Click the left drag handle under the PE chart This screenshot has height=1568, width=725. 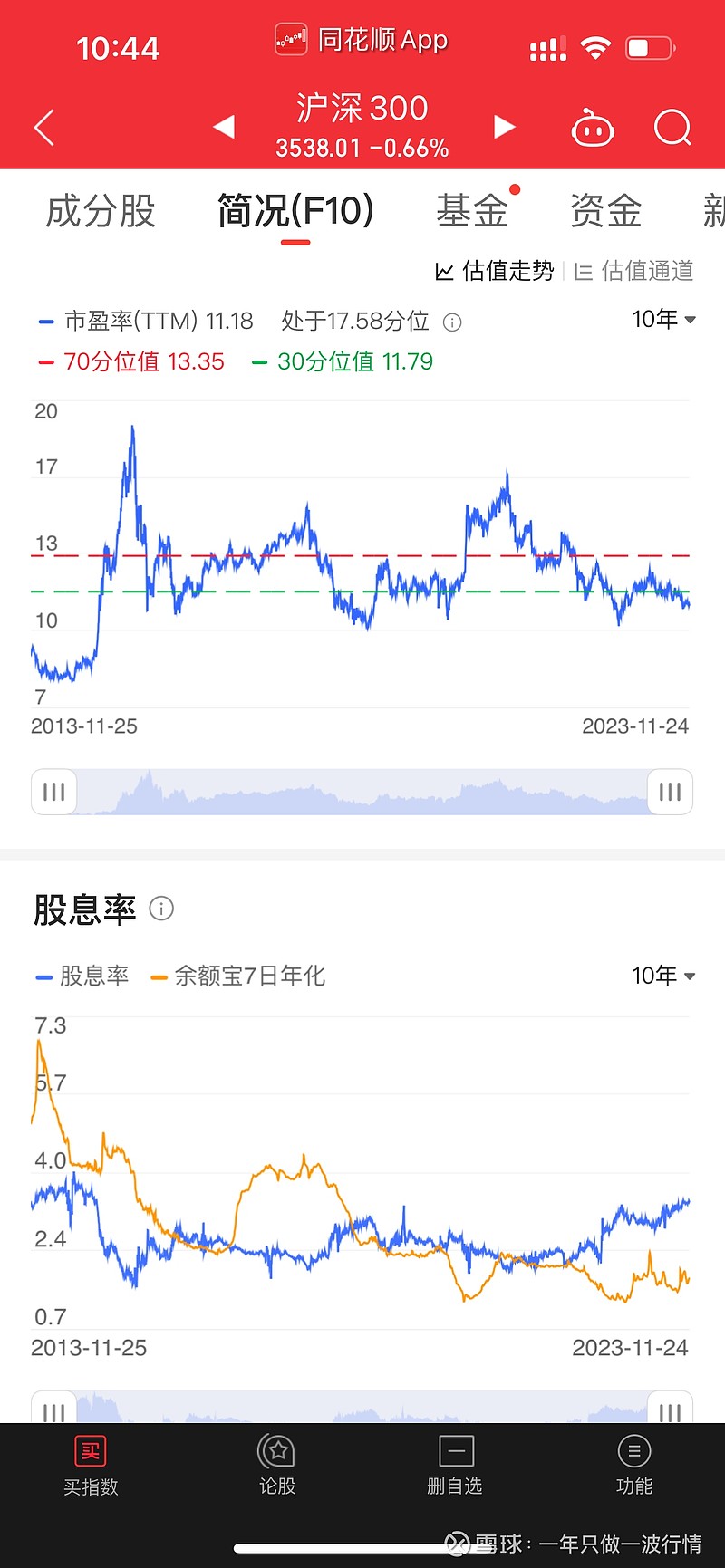tap(53, 792)
